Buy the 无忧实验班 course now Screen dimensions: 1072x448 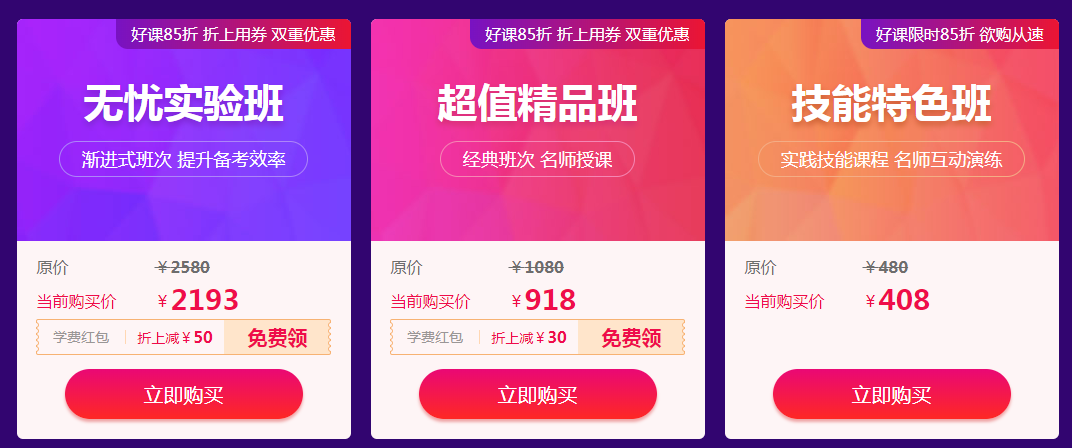point(184,394)
